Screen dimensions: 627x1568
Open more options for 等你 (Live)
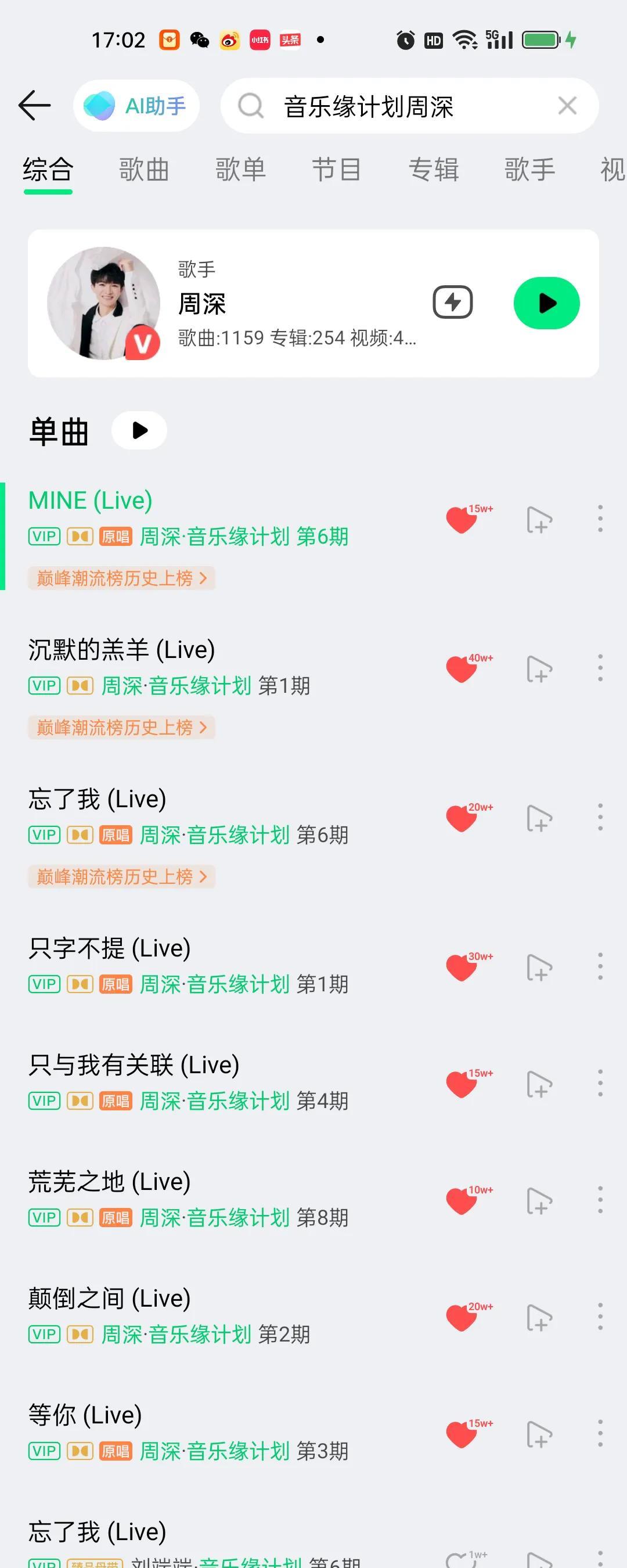[x=600, y=1433]
